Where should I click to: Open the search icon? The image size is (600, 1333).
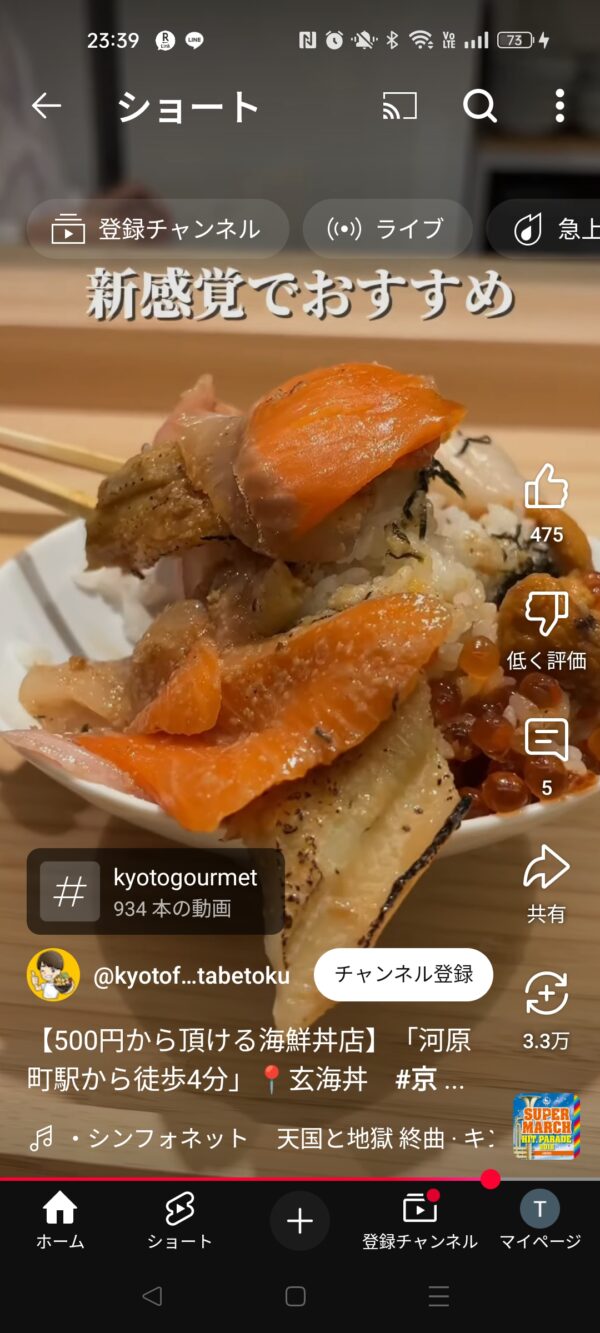click(x=479, y=105)
